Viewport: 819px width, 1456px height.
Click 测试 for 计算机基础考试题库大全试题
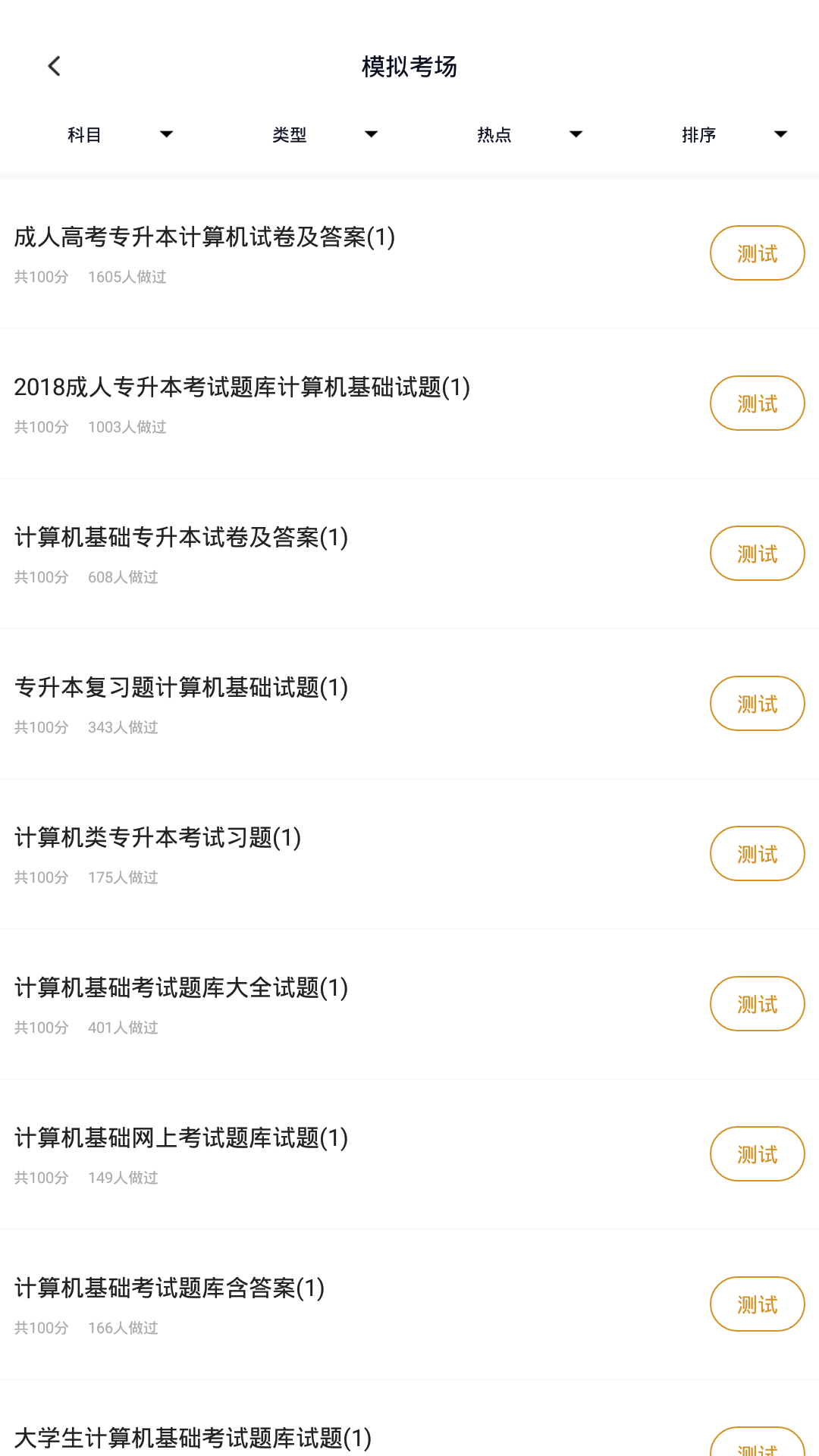[x=756, y=1003]
